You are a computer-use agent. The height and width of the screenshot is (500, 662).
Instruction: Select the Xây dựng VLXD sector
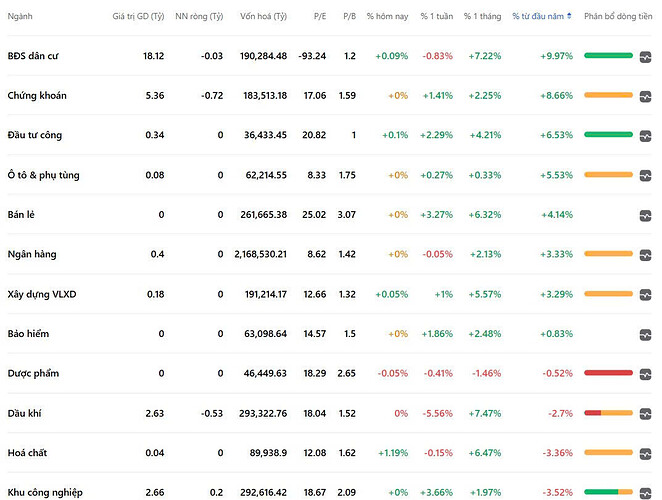tap(40, 294)
